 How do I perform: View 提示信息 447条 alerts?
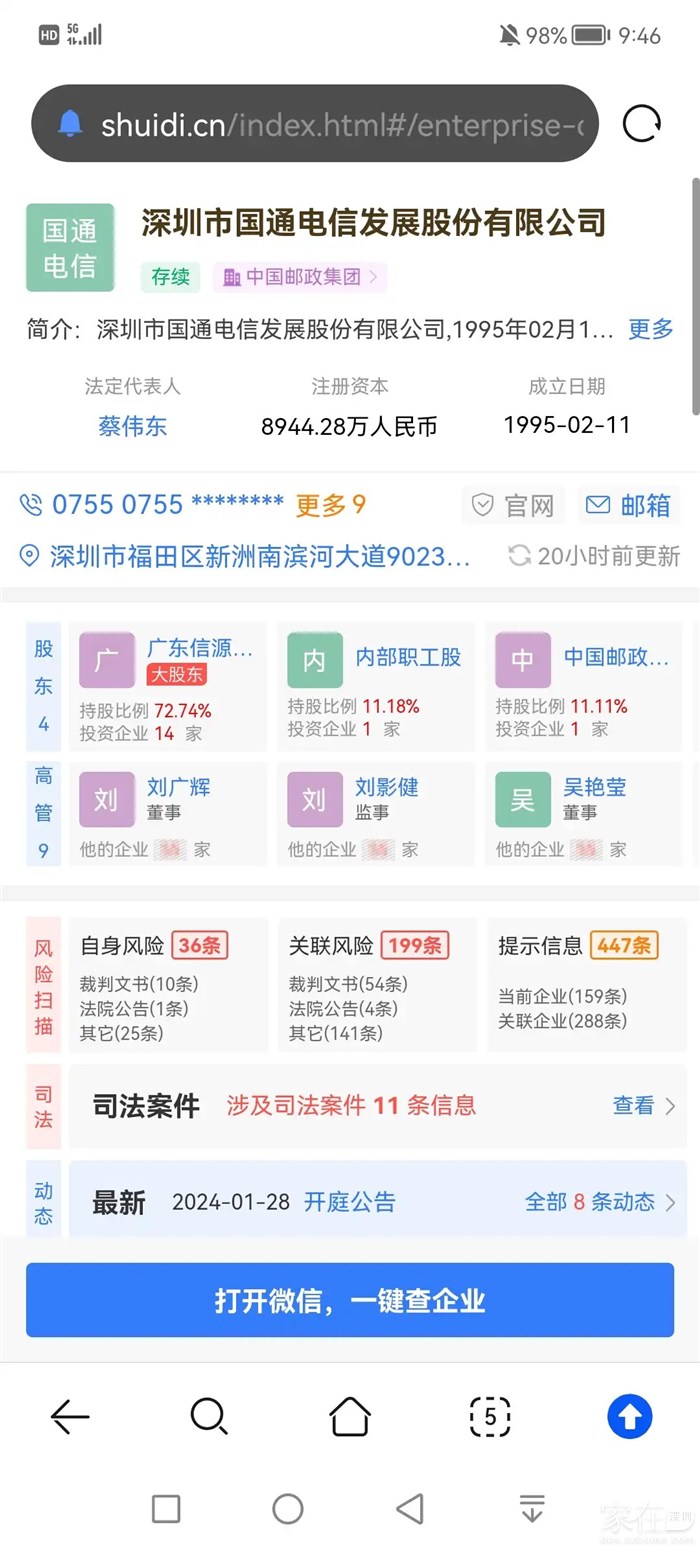click(x=585, y=985)
